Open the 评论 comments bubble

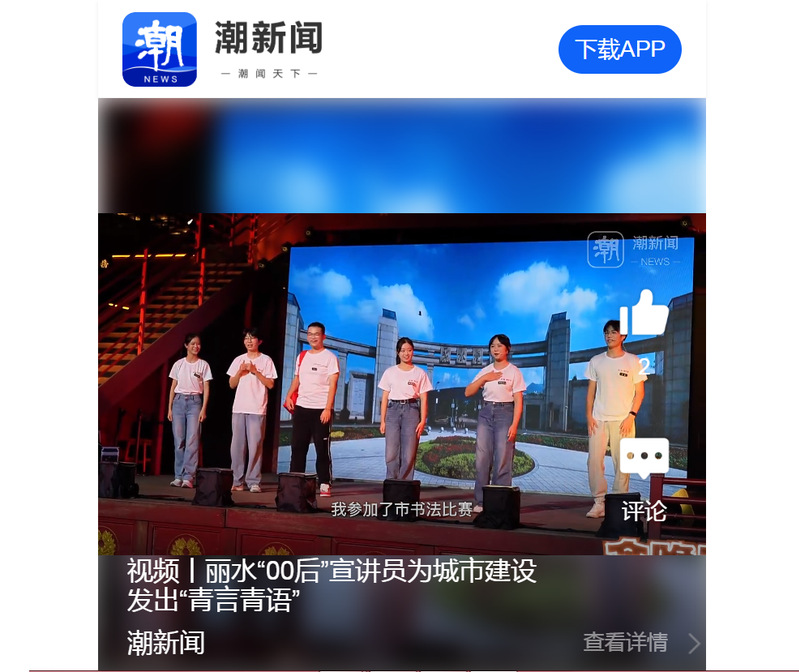pos(644,459)
